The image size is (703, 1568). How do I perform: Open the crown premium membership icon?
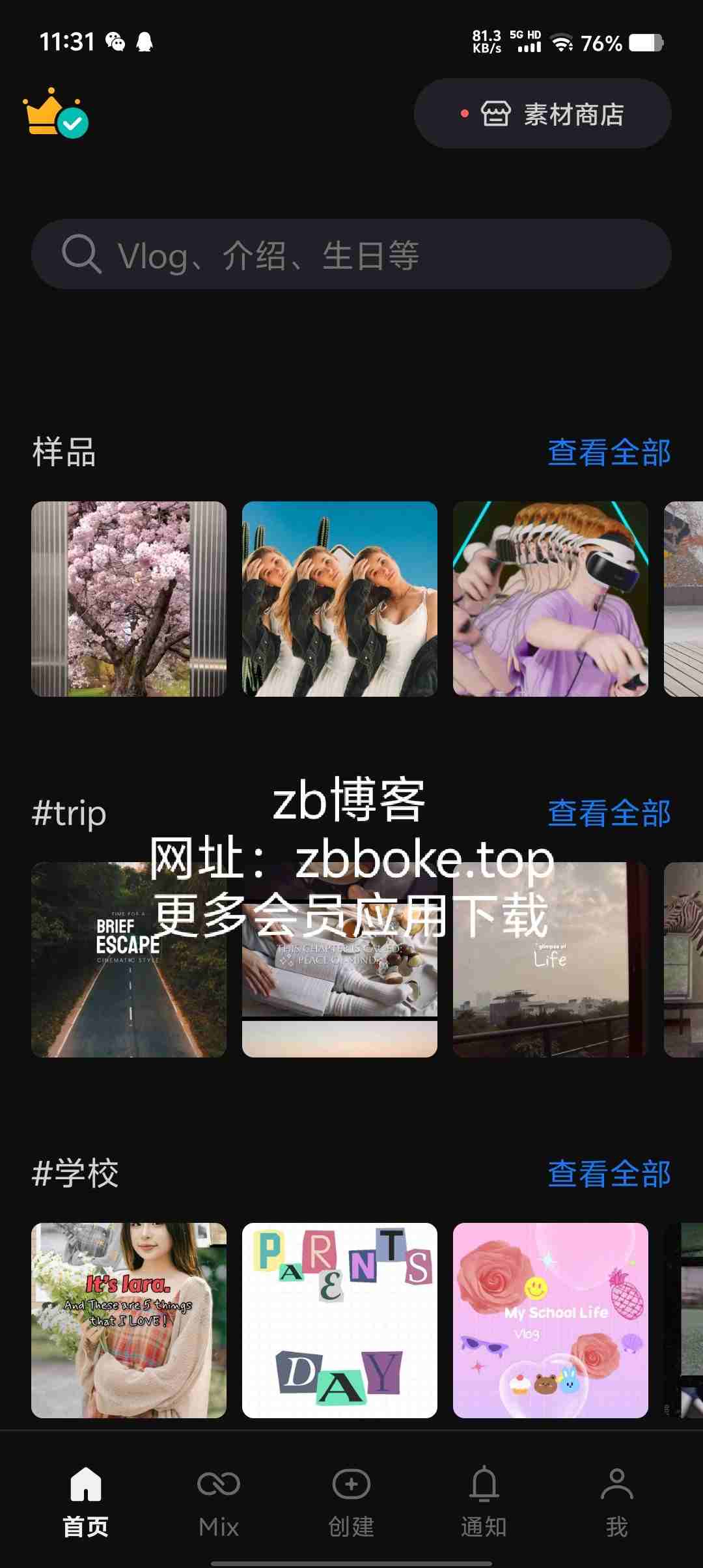(x=55, y=113)
